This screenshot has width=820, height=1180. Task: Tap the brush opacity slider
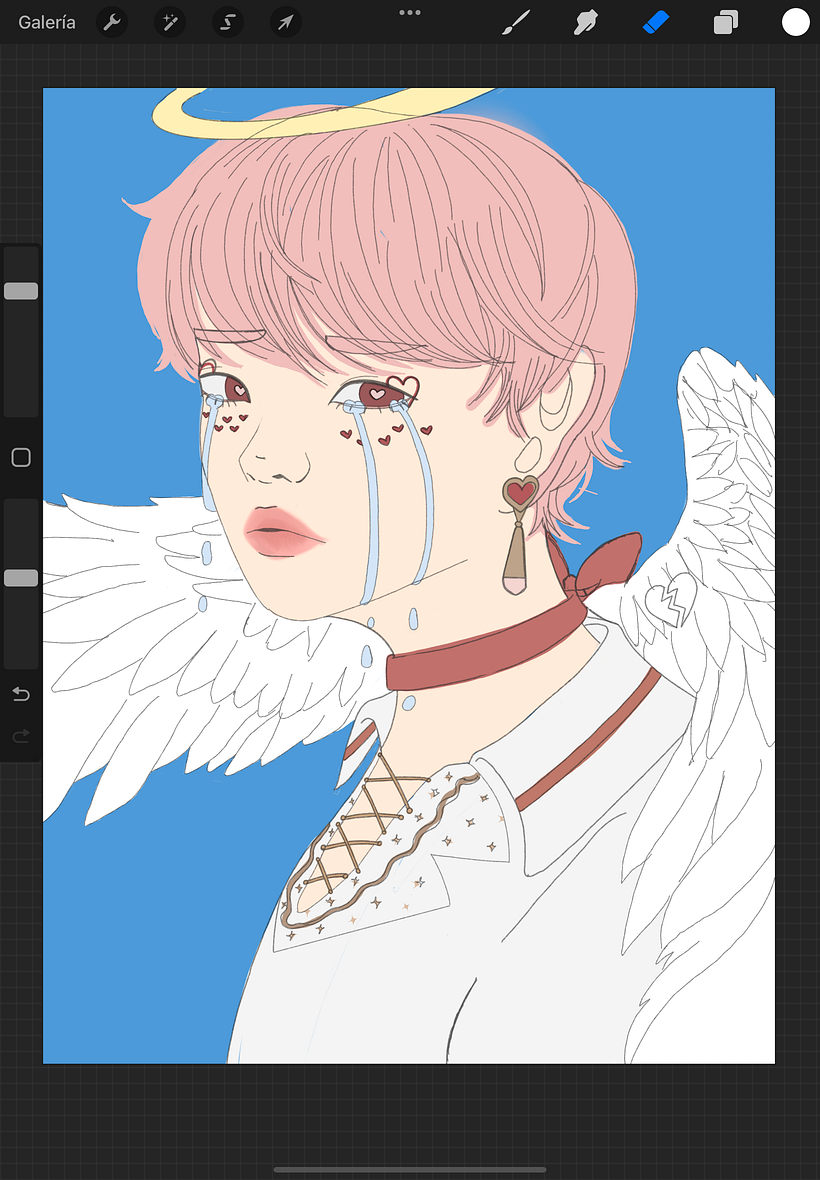click(21, 578)
